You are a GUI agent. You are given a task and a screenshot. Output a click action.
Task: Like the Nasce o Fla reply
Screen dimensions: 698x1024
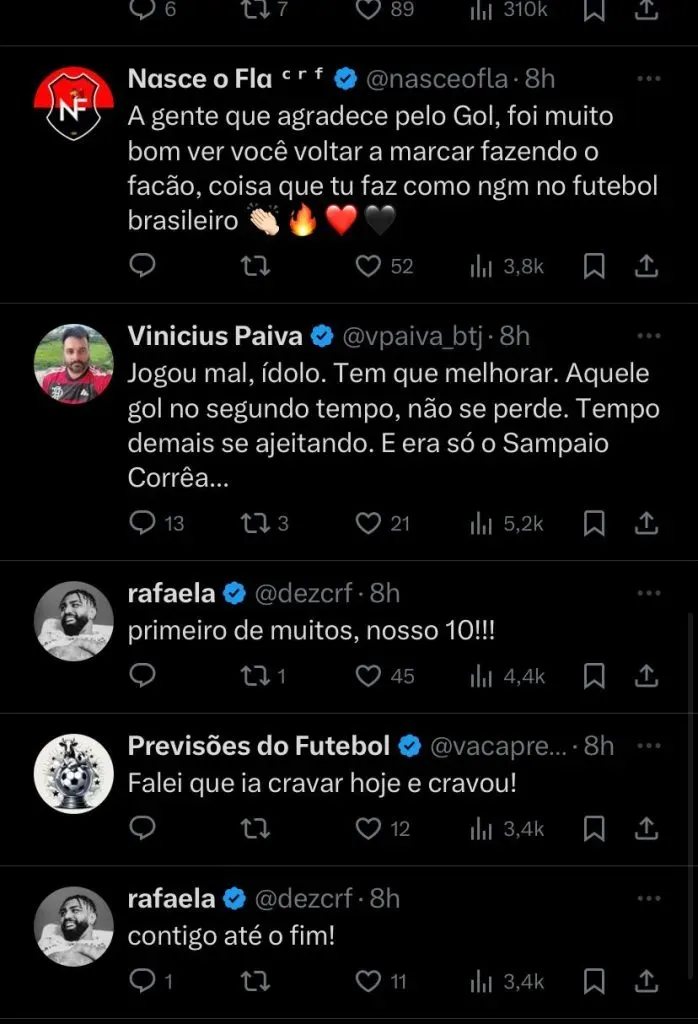(x=369, y=266)
